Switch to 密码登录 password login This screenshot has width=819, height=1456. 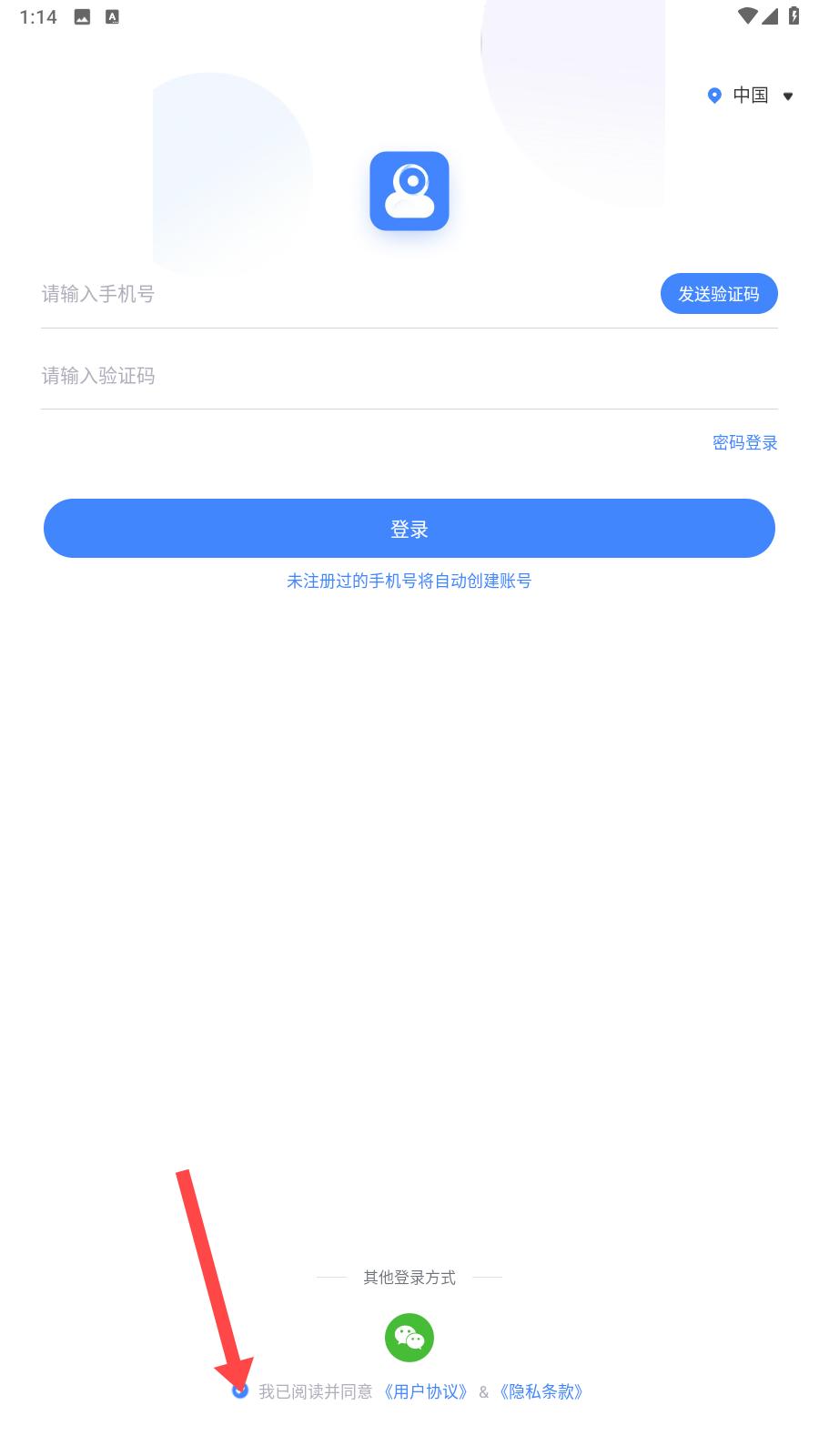(745, 442)
